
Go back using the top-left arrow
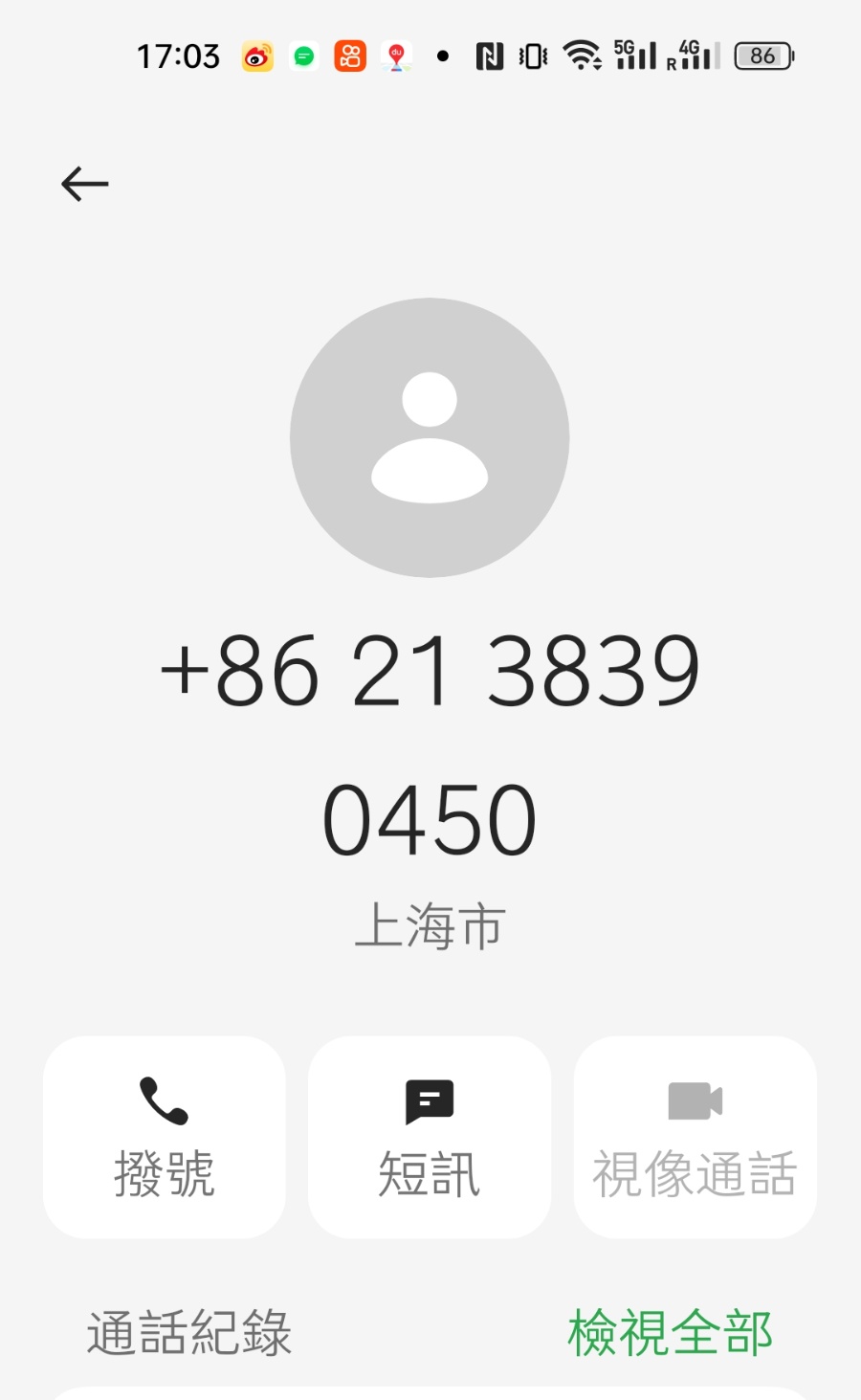[x=85, y=184]
